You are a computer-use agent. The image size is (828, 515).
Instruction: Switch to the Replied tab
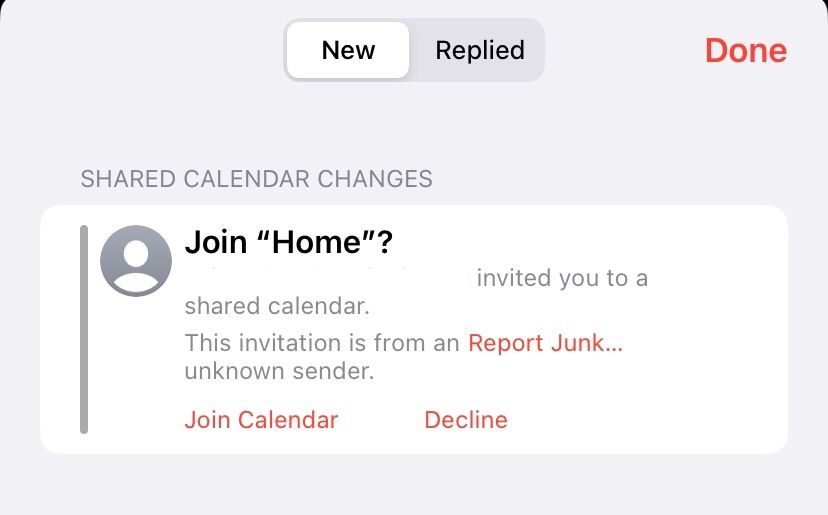coord(479,50)
